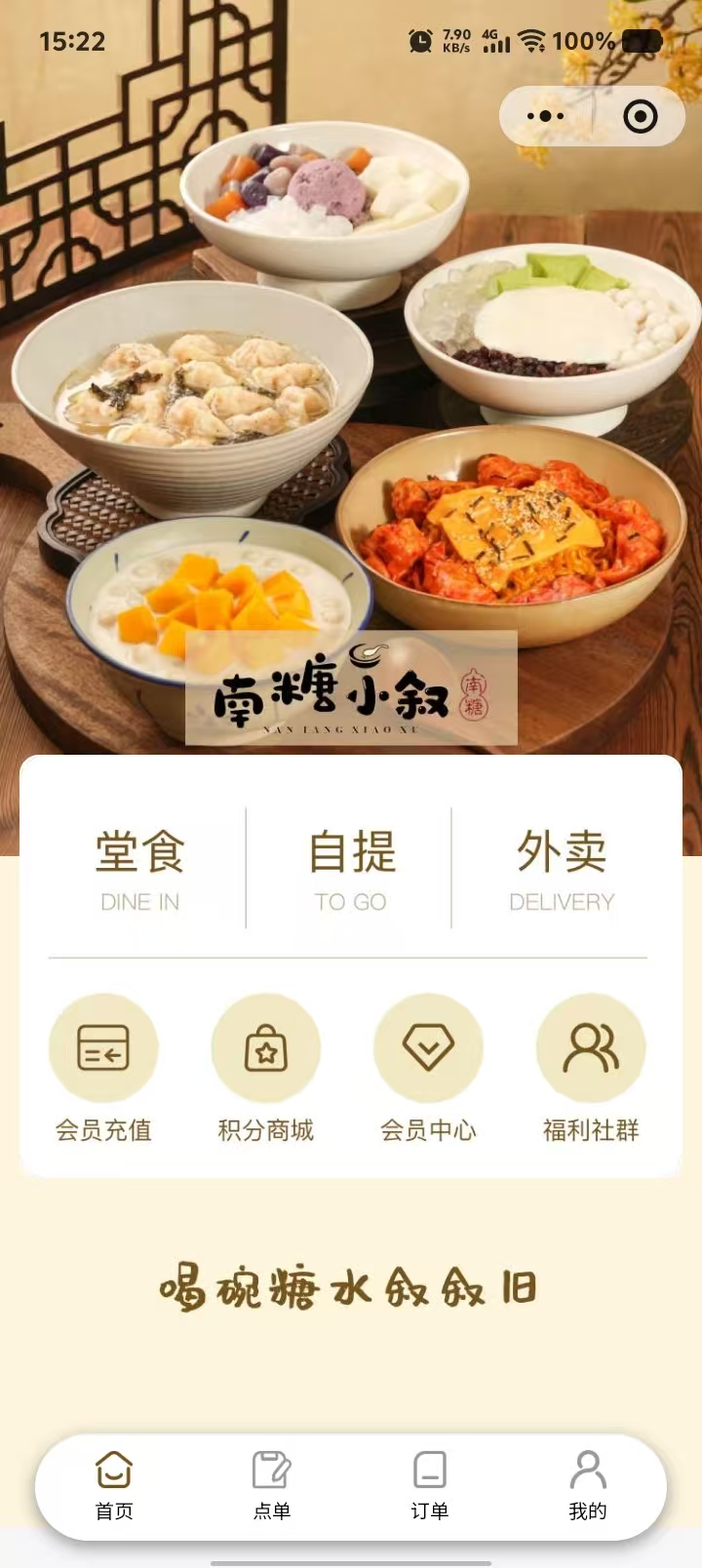
Task: Switch to the 点单 order menu tab
Action: 272,1485
